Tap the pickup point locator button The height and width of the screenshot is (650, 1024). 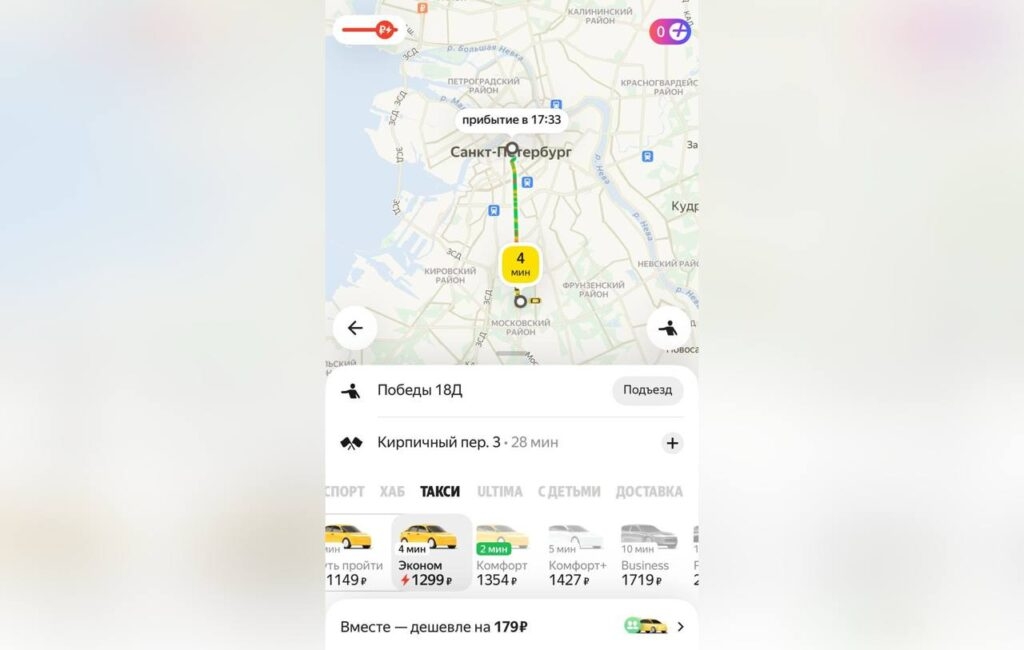(668, 328)
